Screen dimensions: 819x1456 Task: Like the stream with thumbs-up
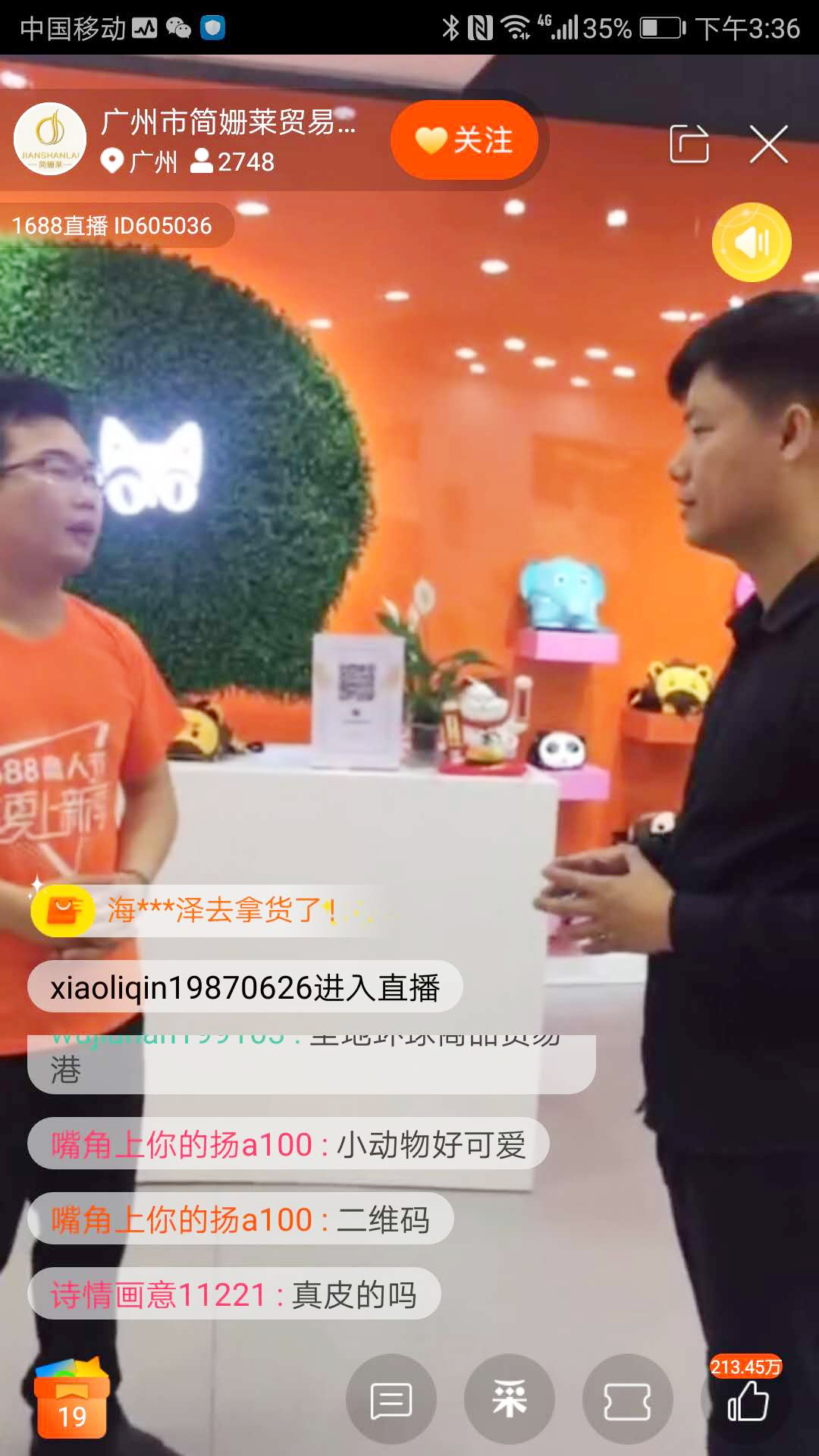tap(747, 1400)
